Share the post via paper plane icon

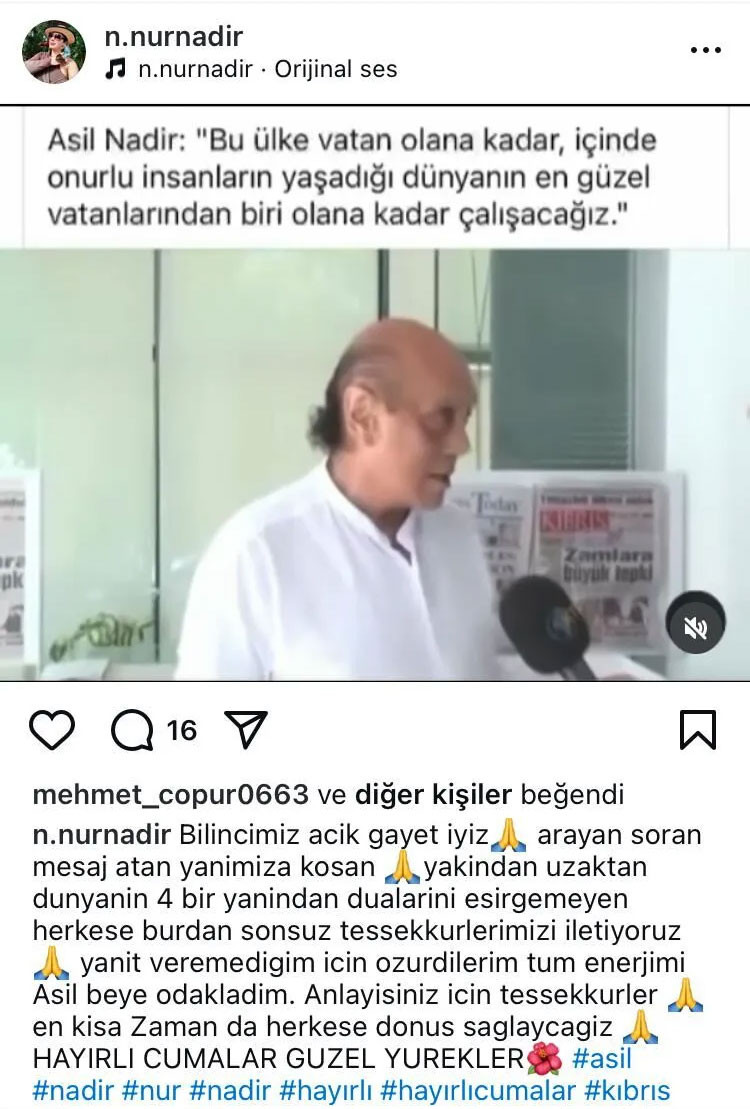(x=244, y=731)
